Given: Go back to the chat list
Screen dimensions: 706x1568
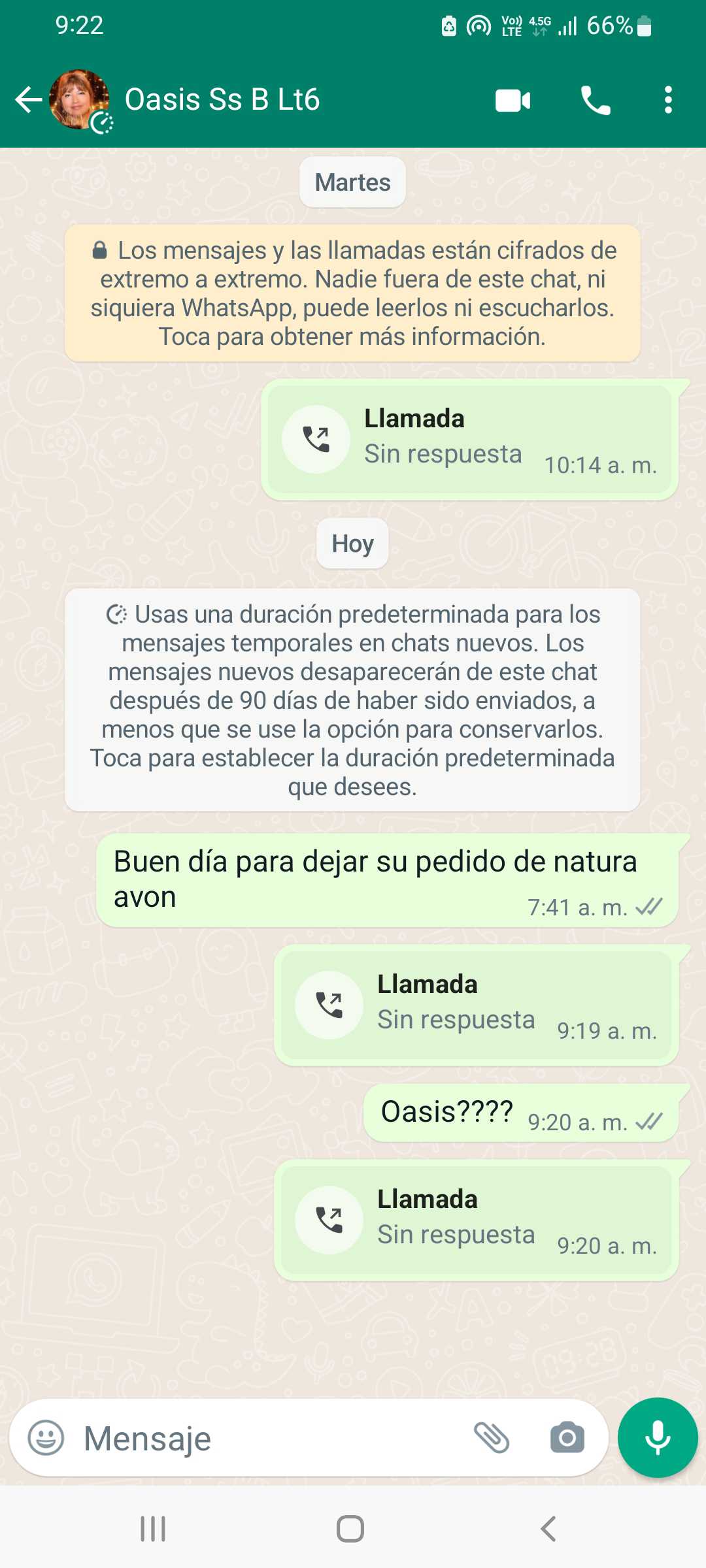Looking at the screenshot, I should coord(28,100).
